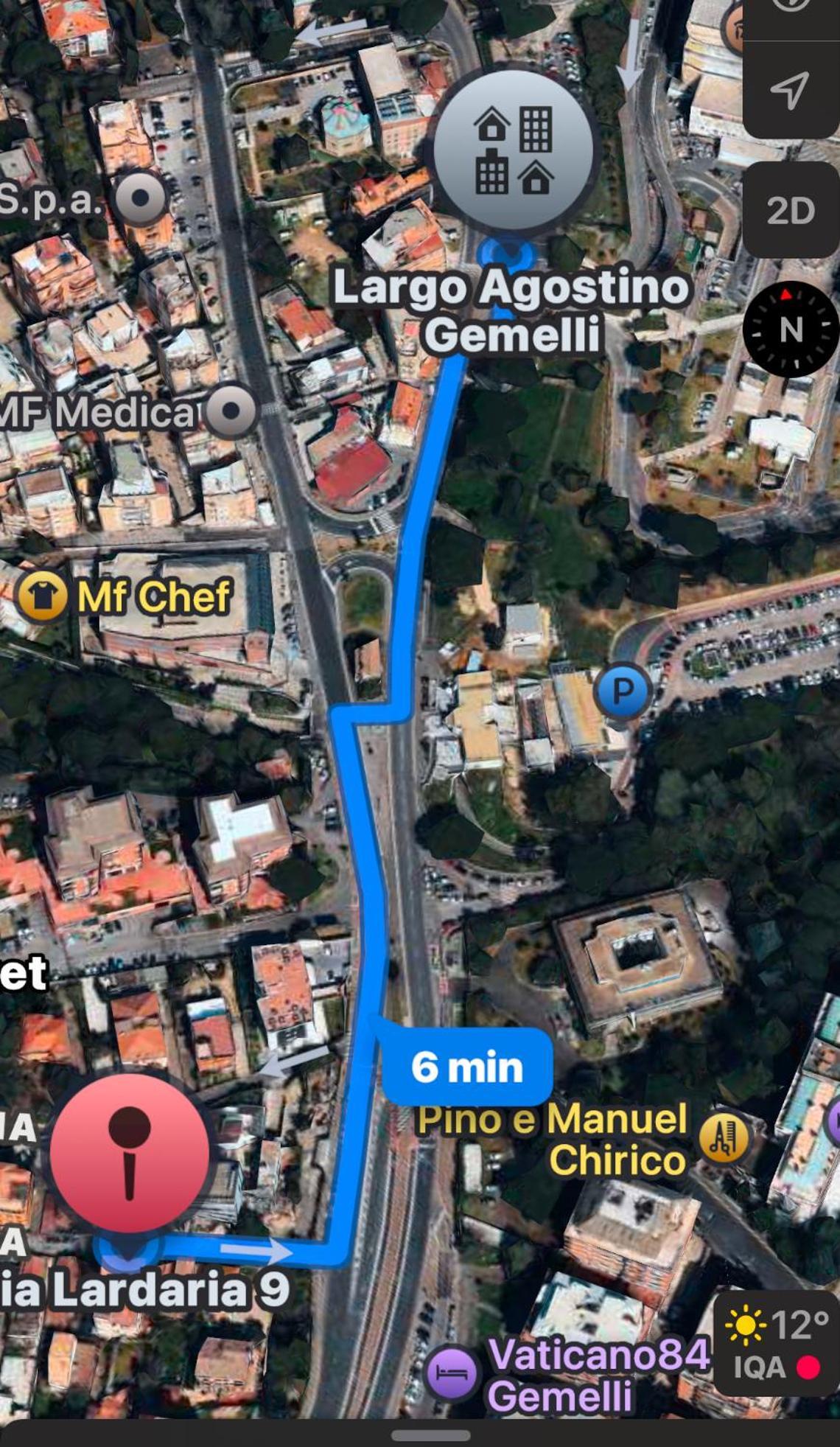Image resolution: width=840 pixels, height=1447 pixels.
Task: Tap the compass to reorient north
Action: (791, 329)
